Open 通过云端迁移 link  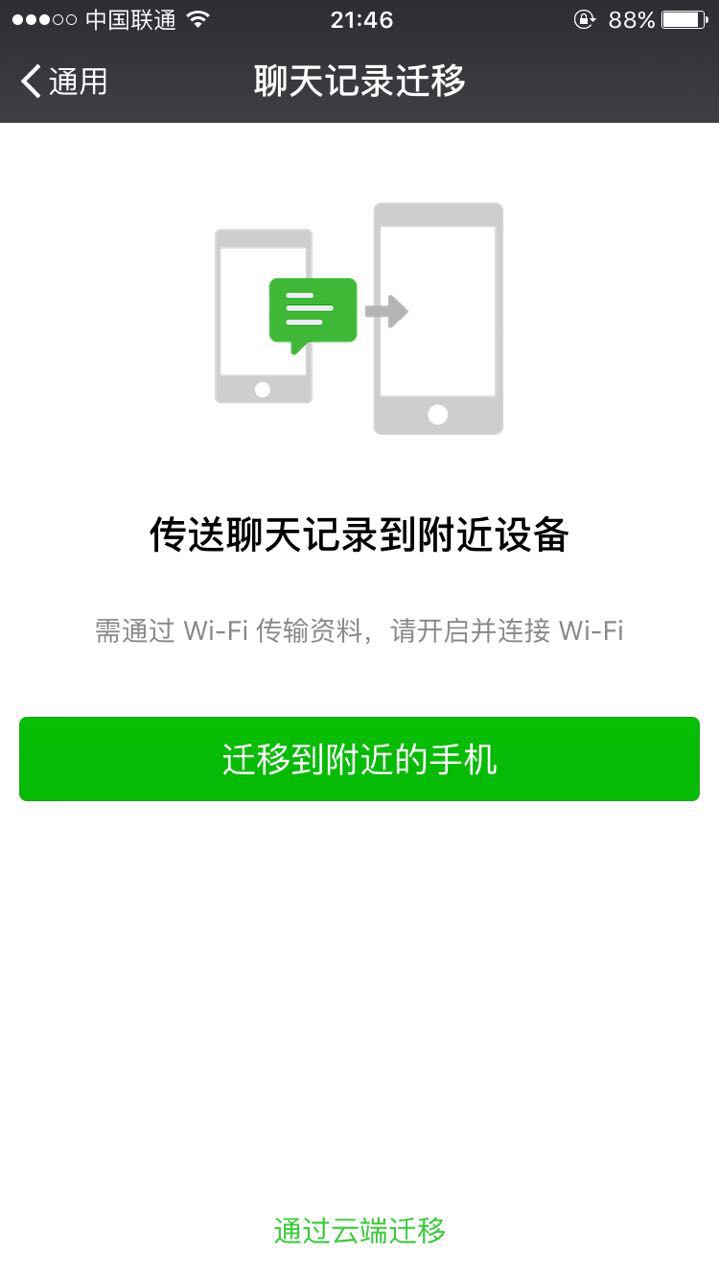coord(359,1230)
